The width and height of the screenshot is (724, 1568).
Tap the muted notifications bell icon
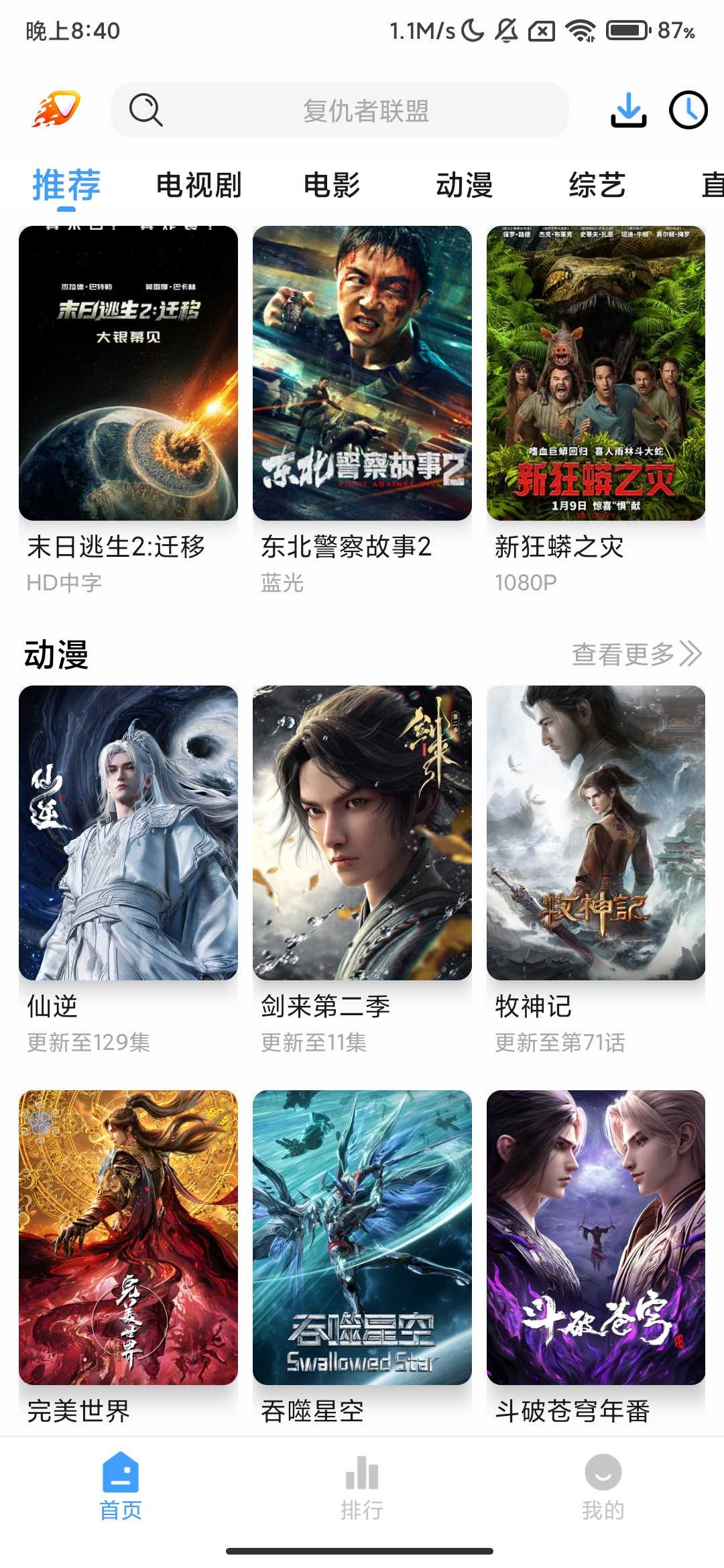[507, 30]
